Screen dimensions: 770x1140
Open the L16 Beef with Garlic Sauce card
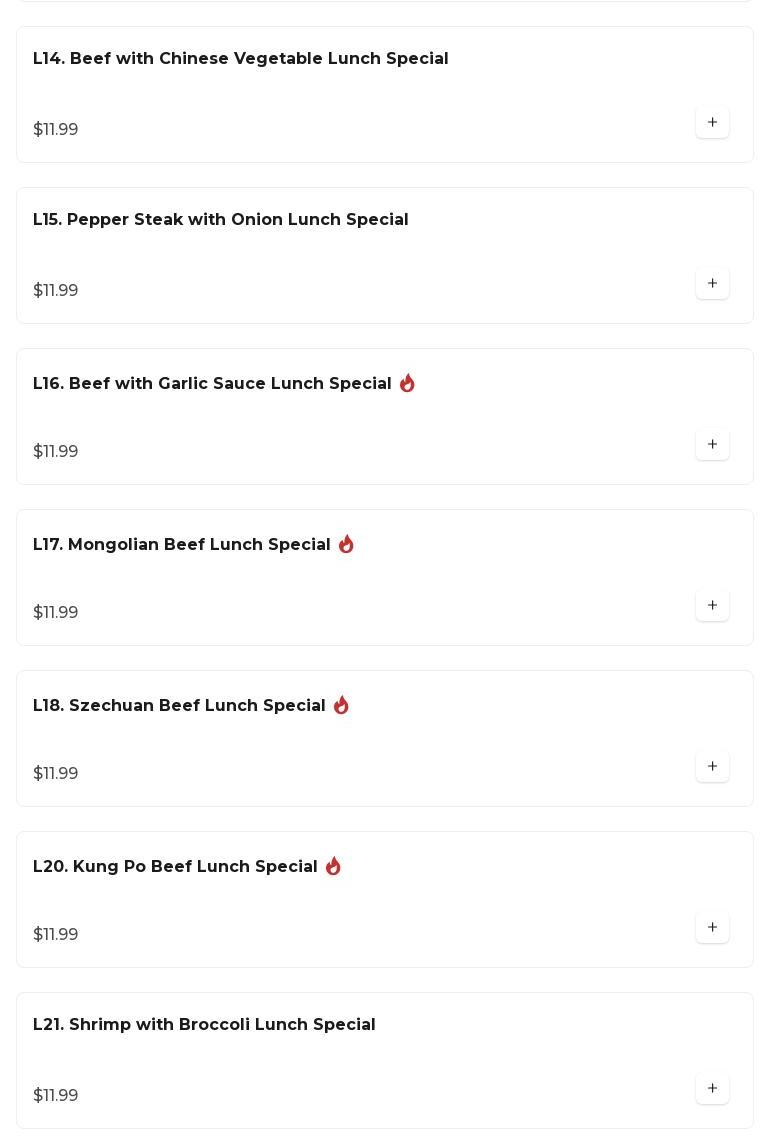point(212,384)
